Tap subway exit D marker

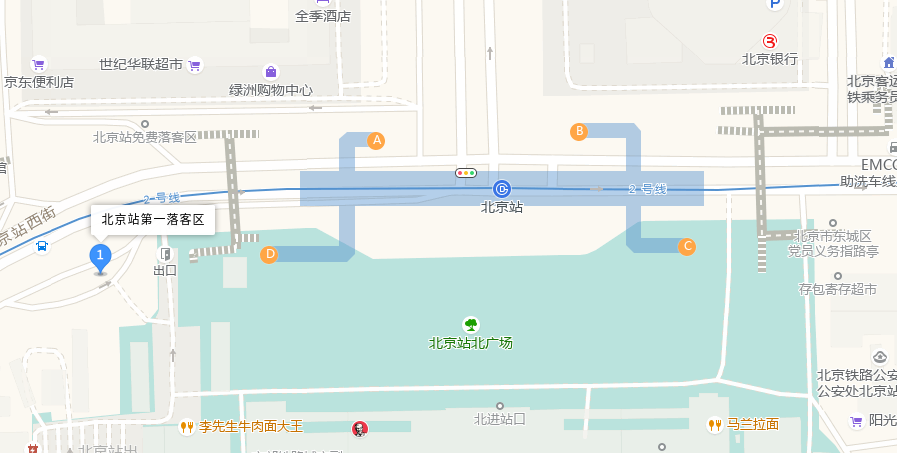coord(269,255)
